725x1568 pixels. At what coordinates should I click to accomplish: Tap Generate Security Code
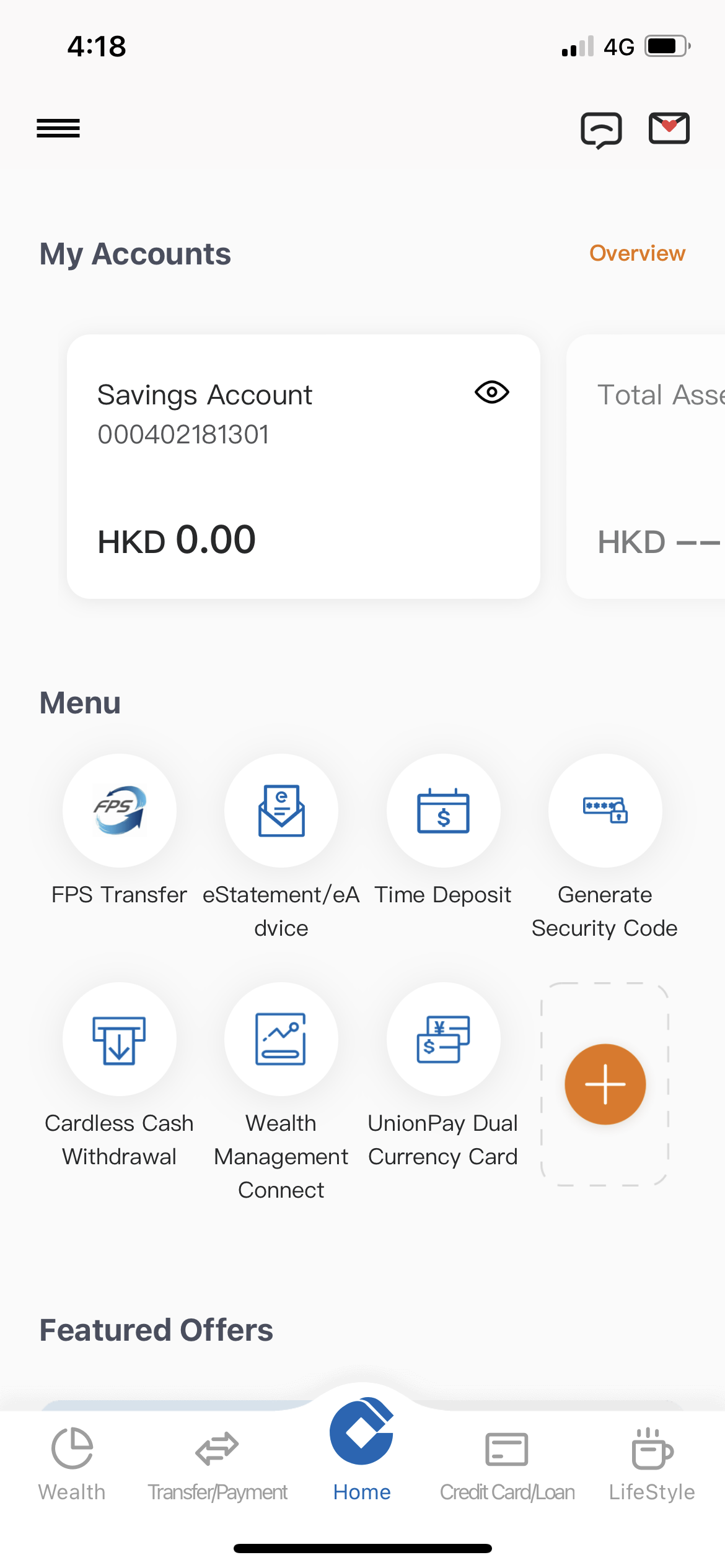[605, 847]
